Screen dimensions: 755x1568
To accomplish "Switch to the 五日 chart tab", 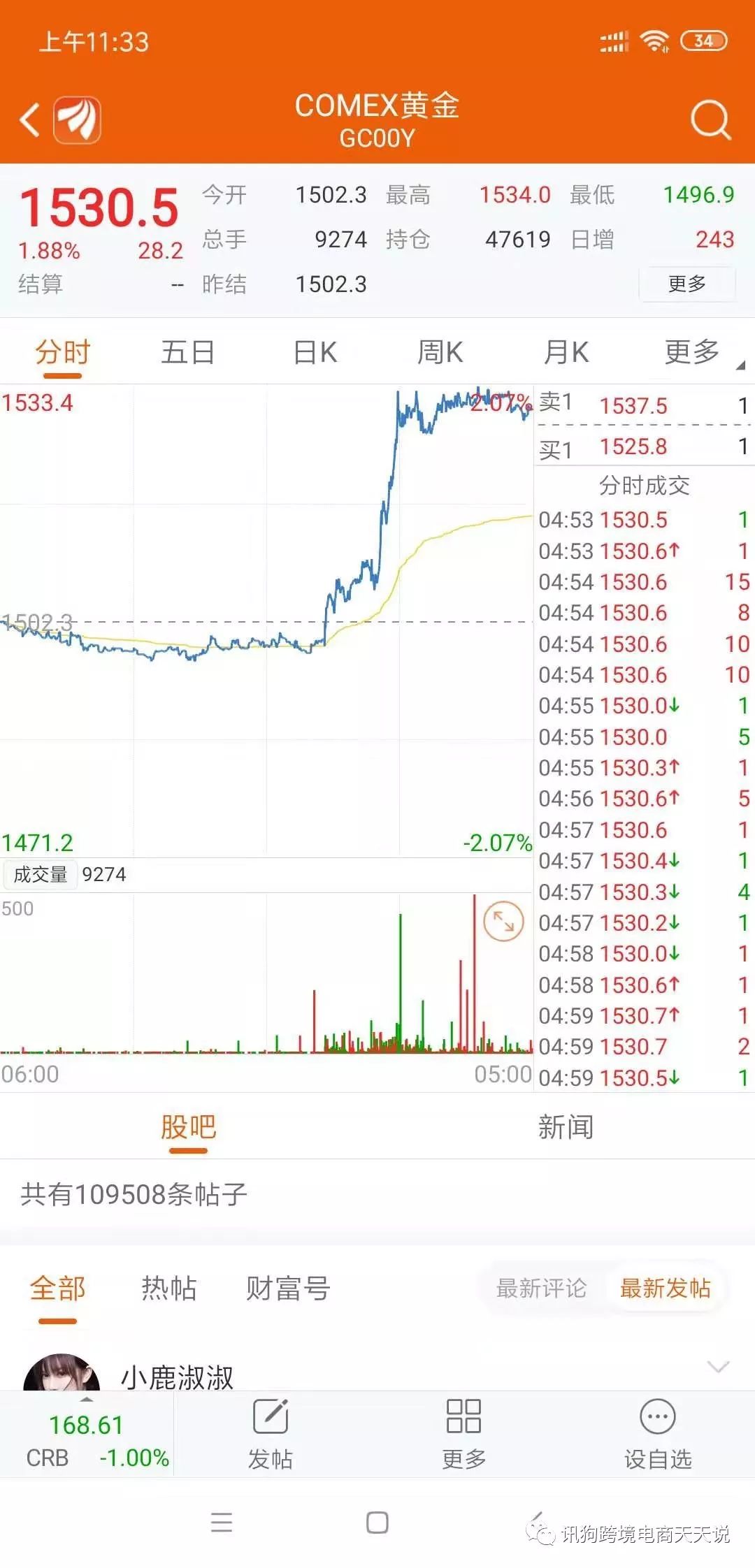I will (x=187, y=352).
